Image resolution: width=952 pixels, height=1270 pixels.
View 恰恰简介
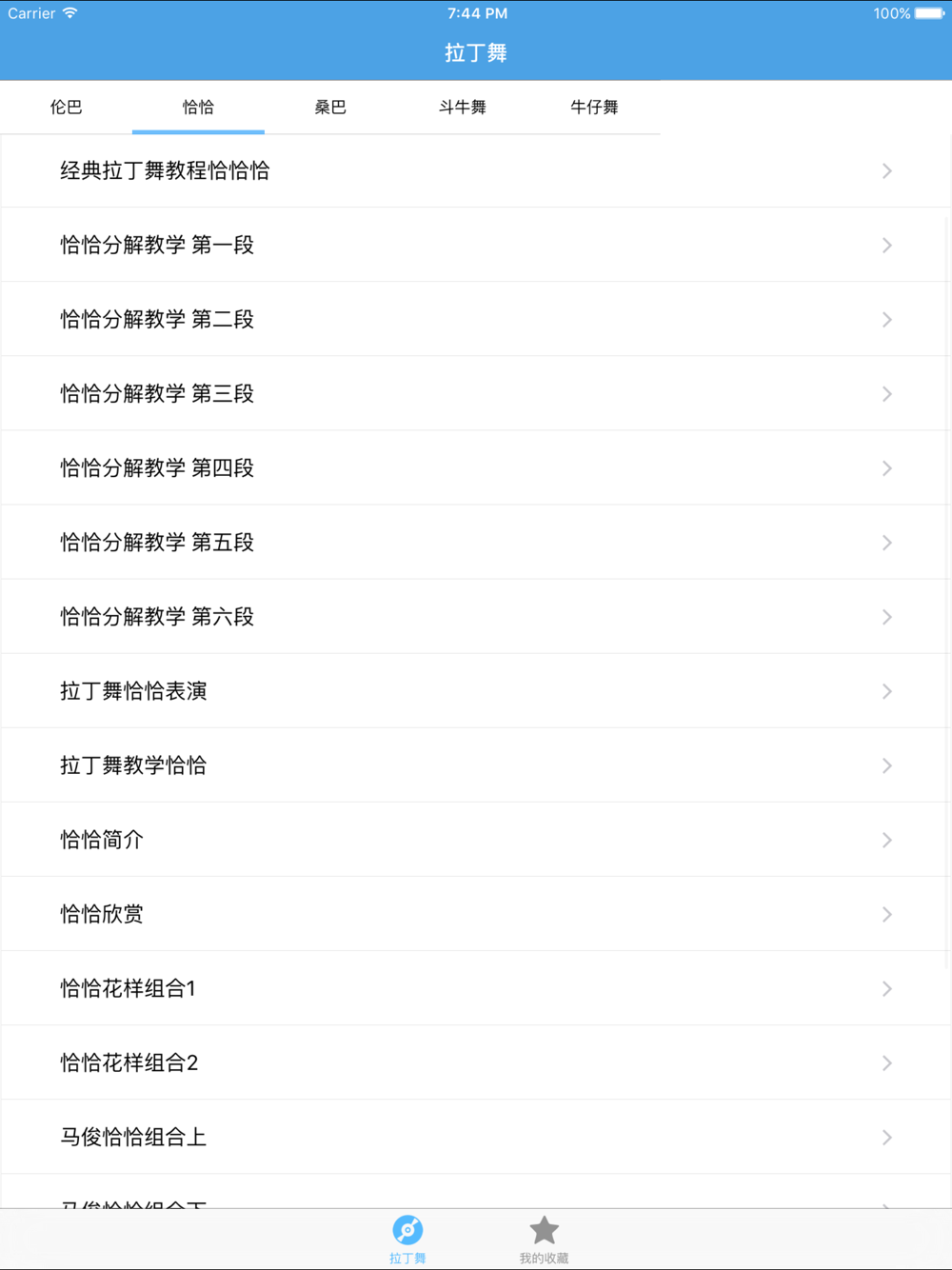[x=476, y=840]
